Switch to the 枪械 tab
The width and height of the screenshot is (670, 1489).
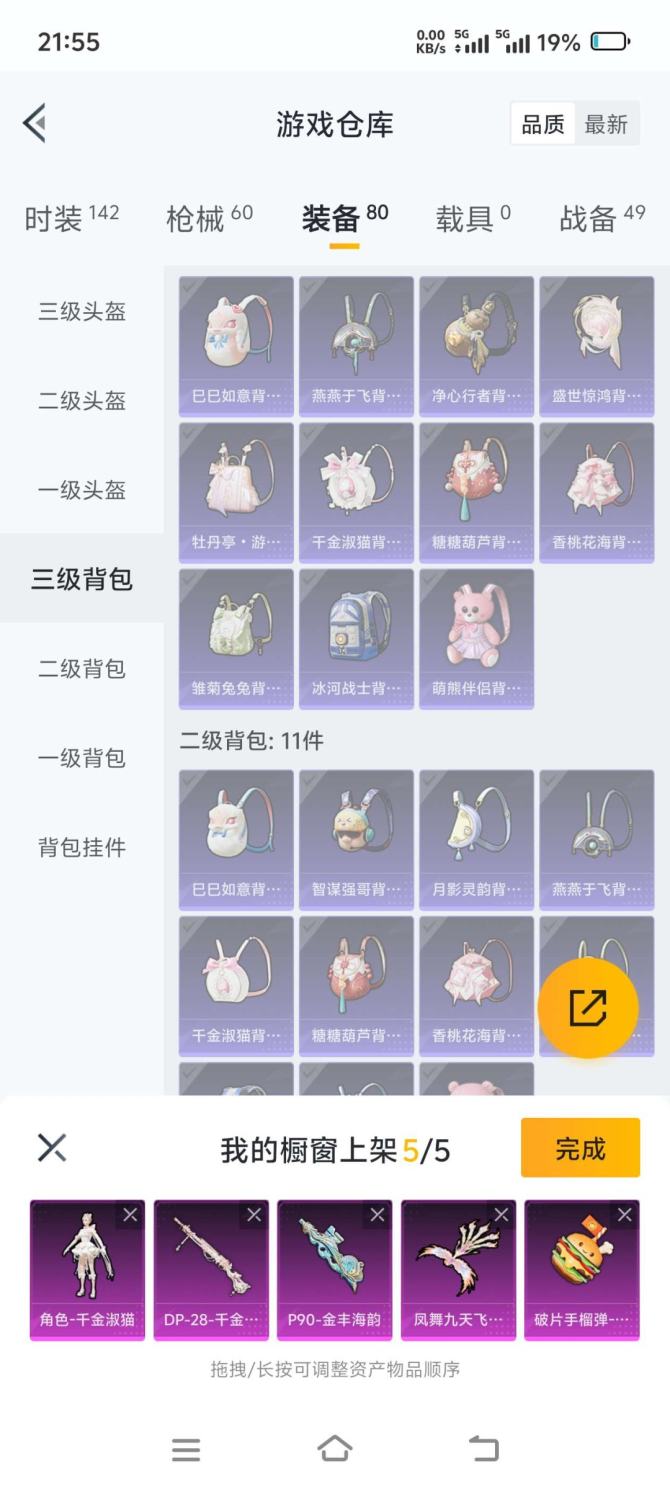(209, 218)
